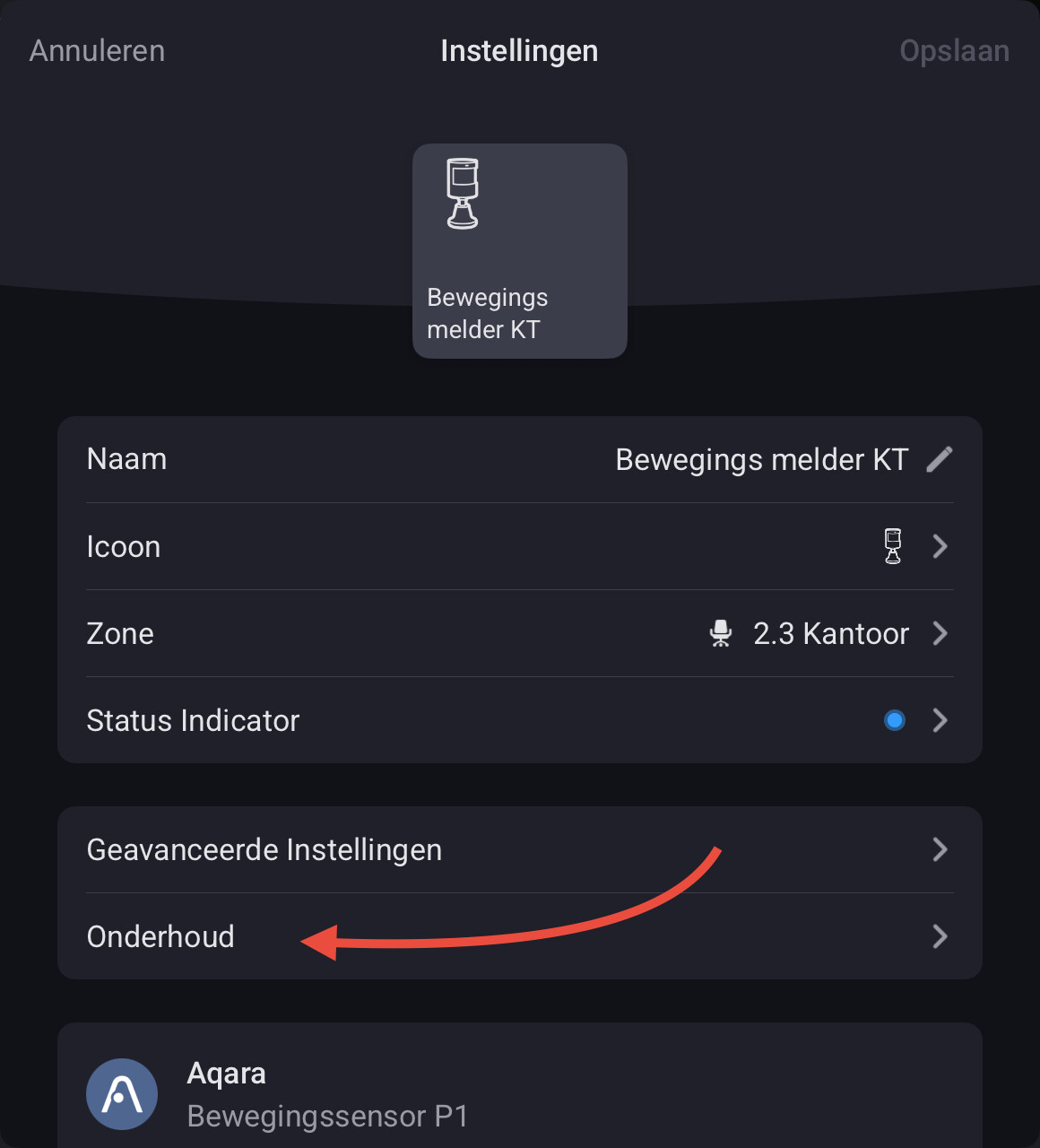Open Geavanceerde Instellingen
This screenshot has width=1040, height=1148.
[519, 849]
